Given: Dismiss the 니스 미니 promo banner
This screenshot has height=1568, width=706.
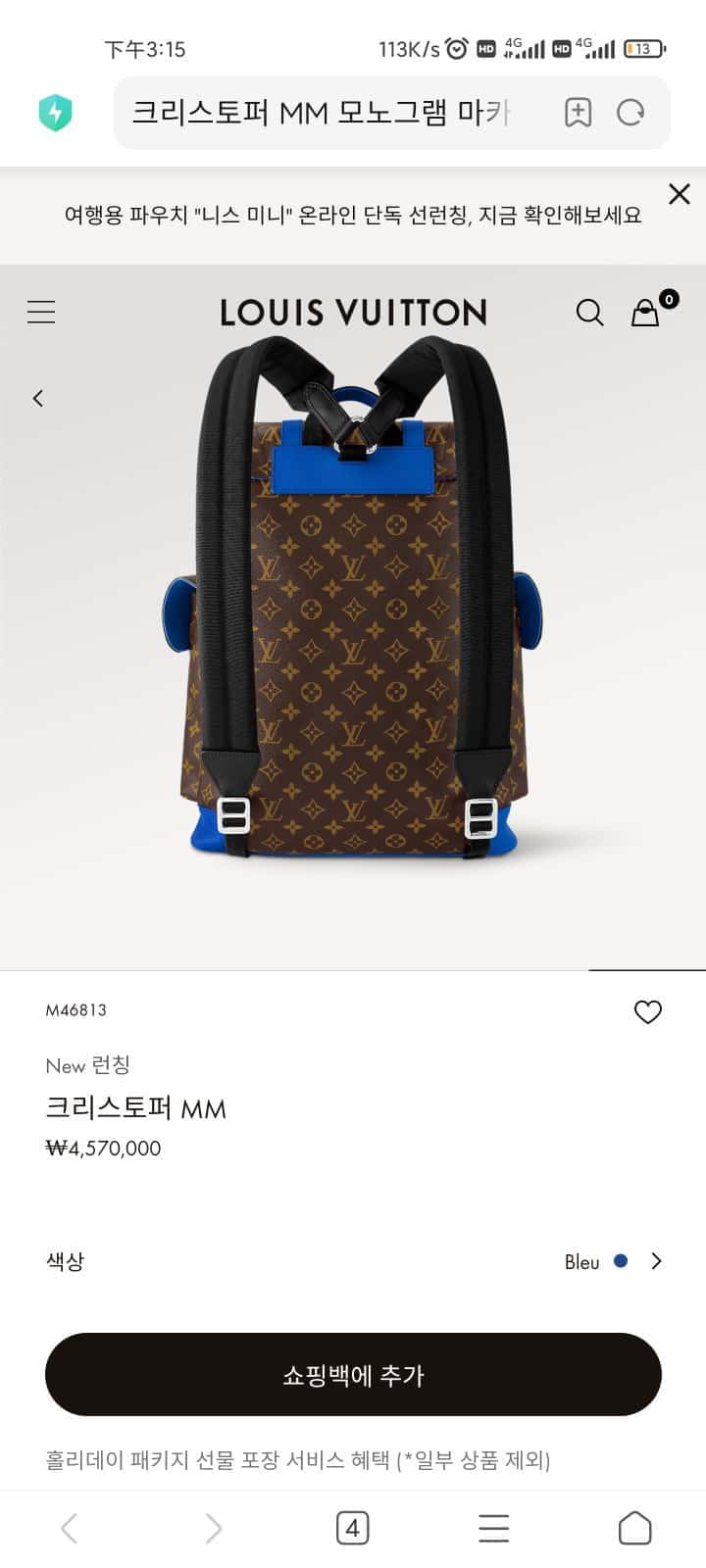Looking at the screenshot, I should [680, 194].
